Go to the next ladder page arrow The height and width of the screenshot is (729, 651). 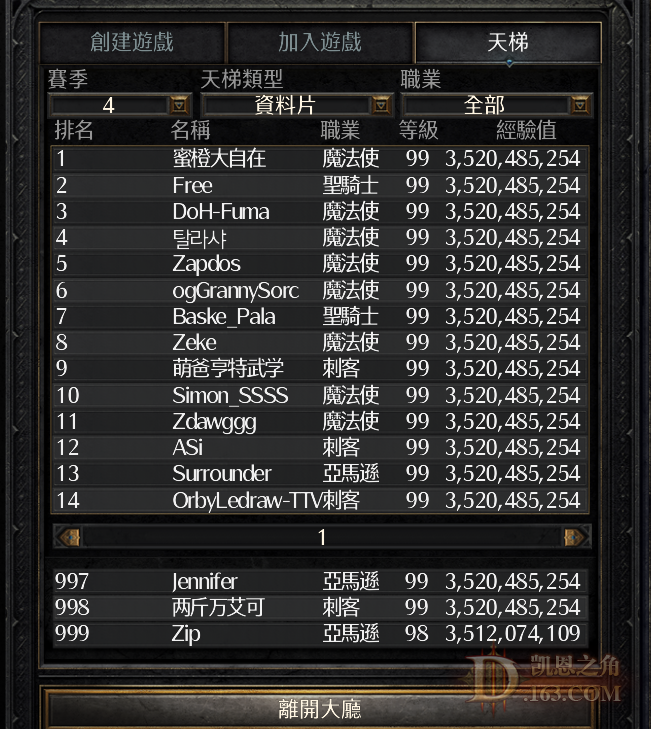(574, 537)
